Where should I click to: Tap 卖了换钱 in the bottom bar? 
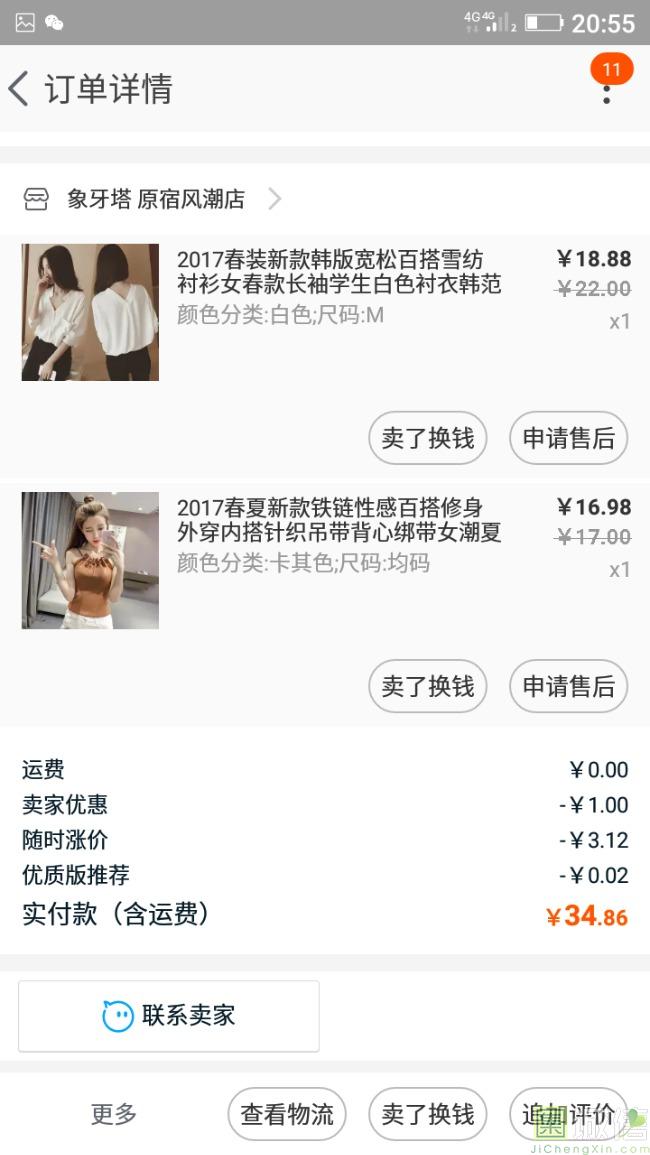click(x=427, y=1114)
